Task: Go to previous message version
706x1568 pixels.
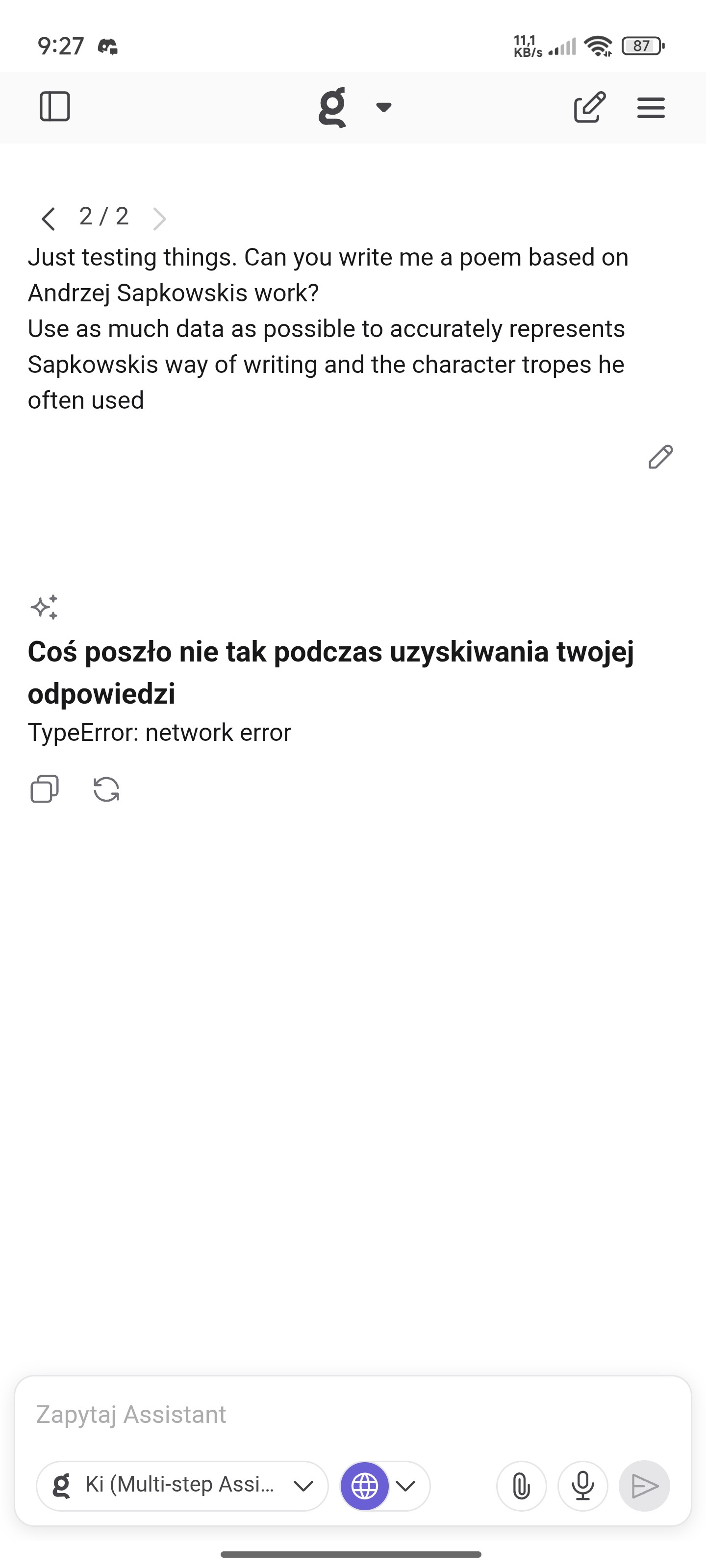Action: (49, 218)
